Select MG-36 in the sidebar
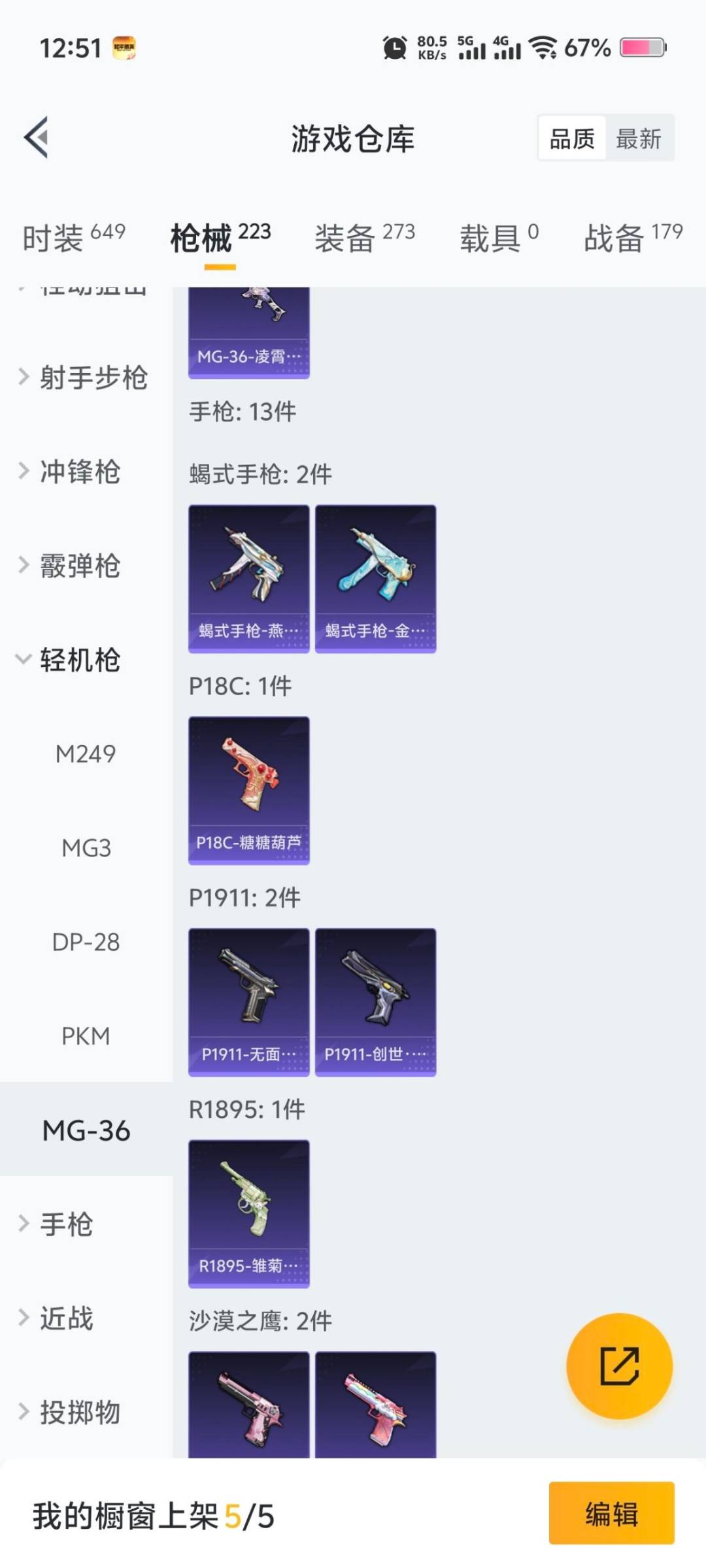The image size is (706, 1568). click(86, 1130)
